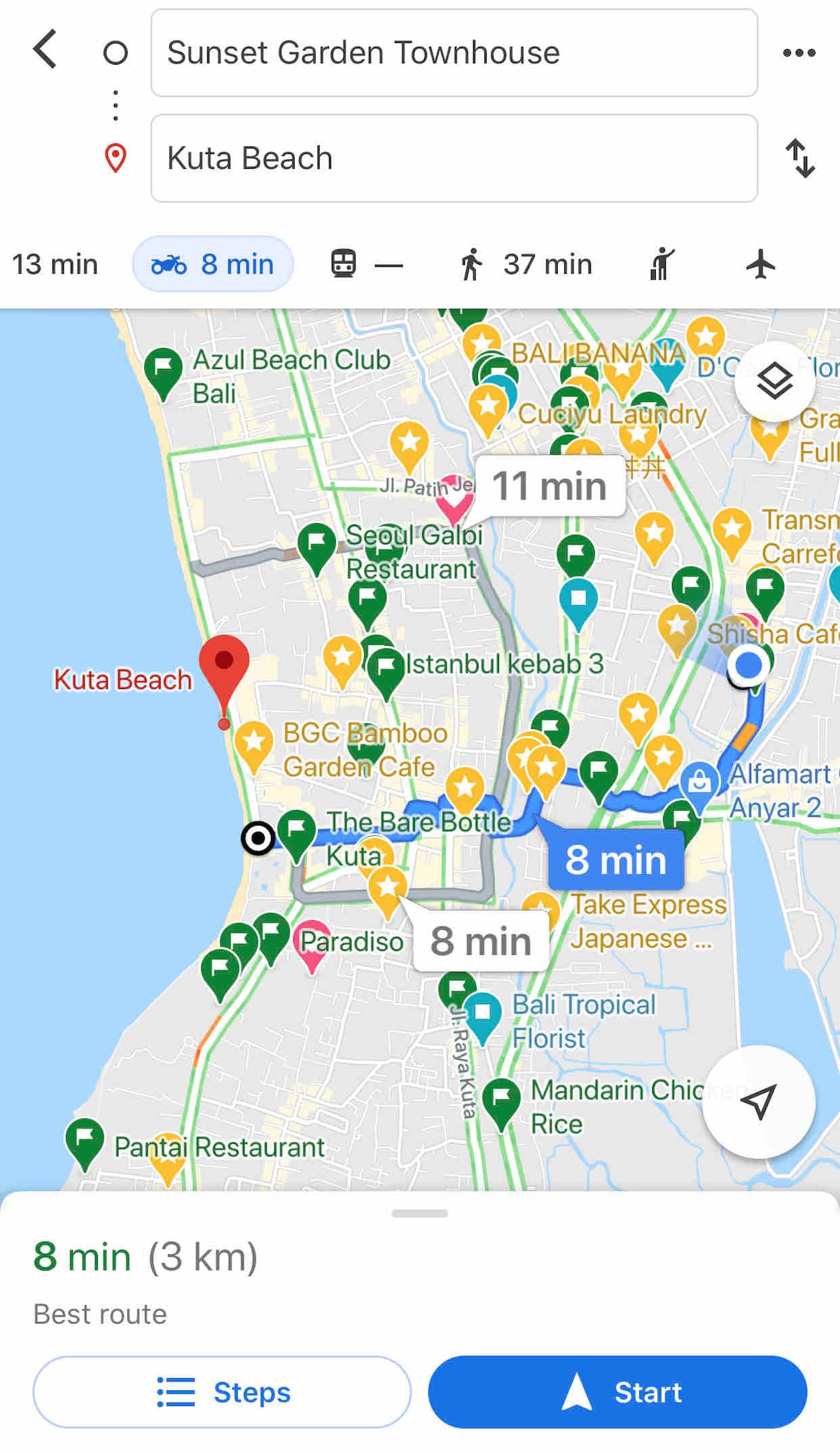Switch to driving mode 13 min

click(54, 265)
